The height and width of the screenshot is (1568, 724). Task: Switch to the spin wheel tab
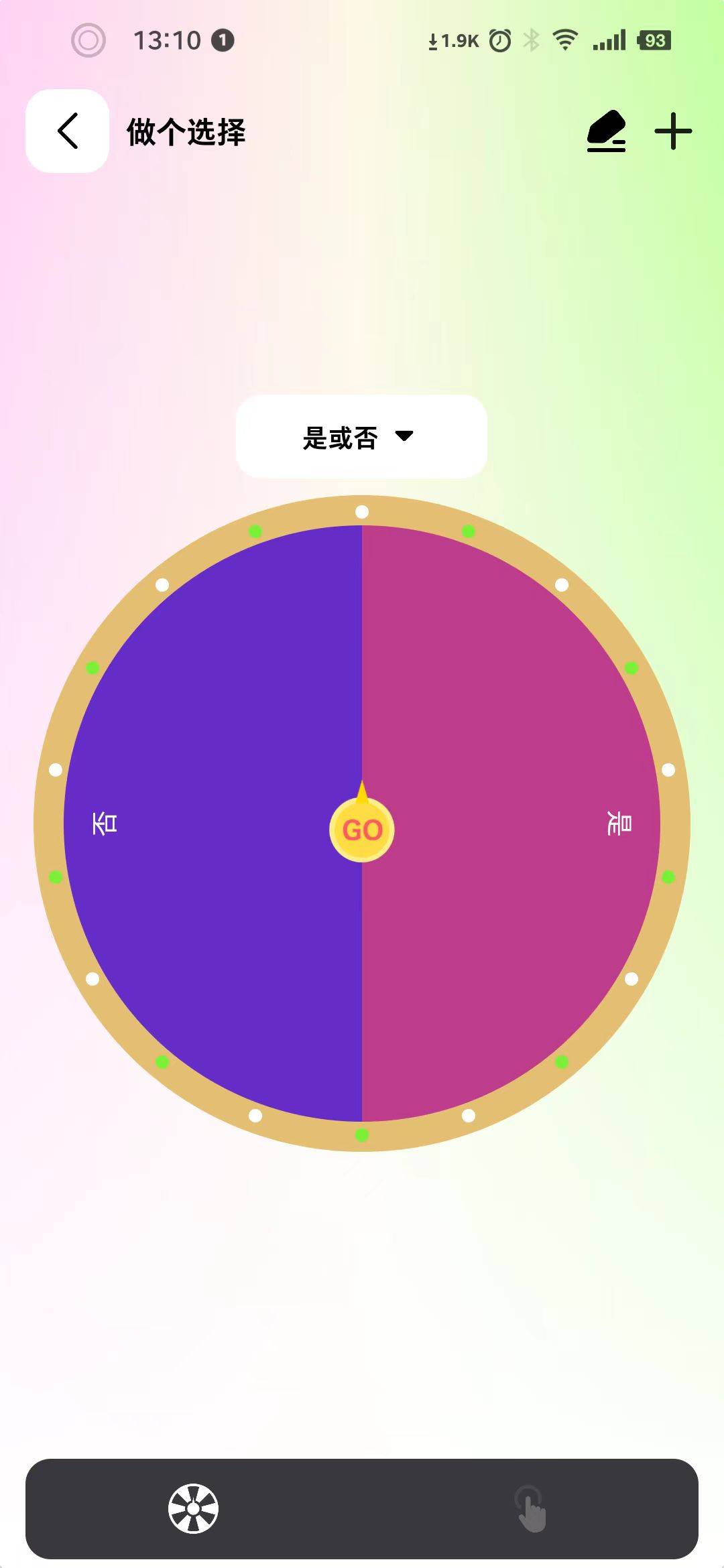(x=193, y=1508)
